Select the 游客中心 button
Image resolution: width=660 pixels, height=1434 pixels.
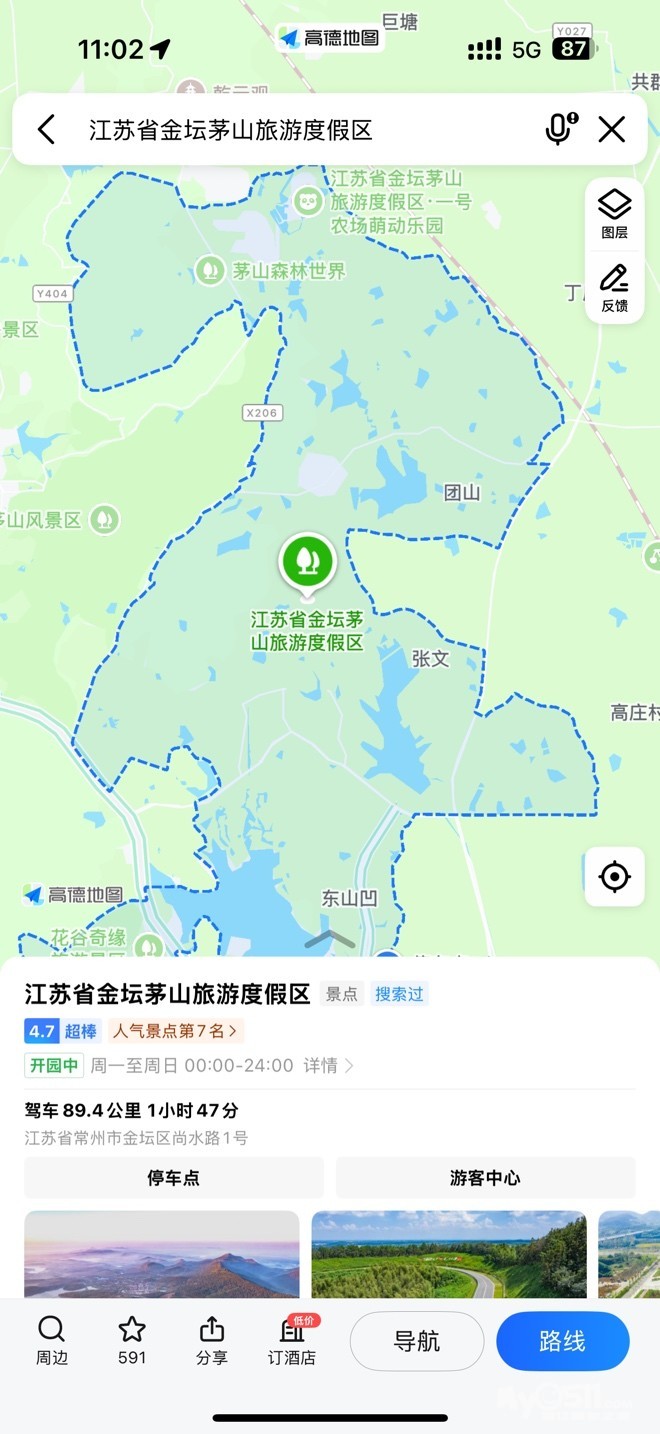485,1178
